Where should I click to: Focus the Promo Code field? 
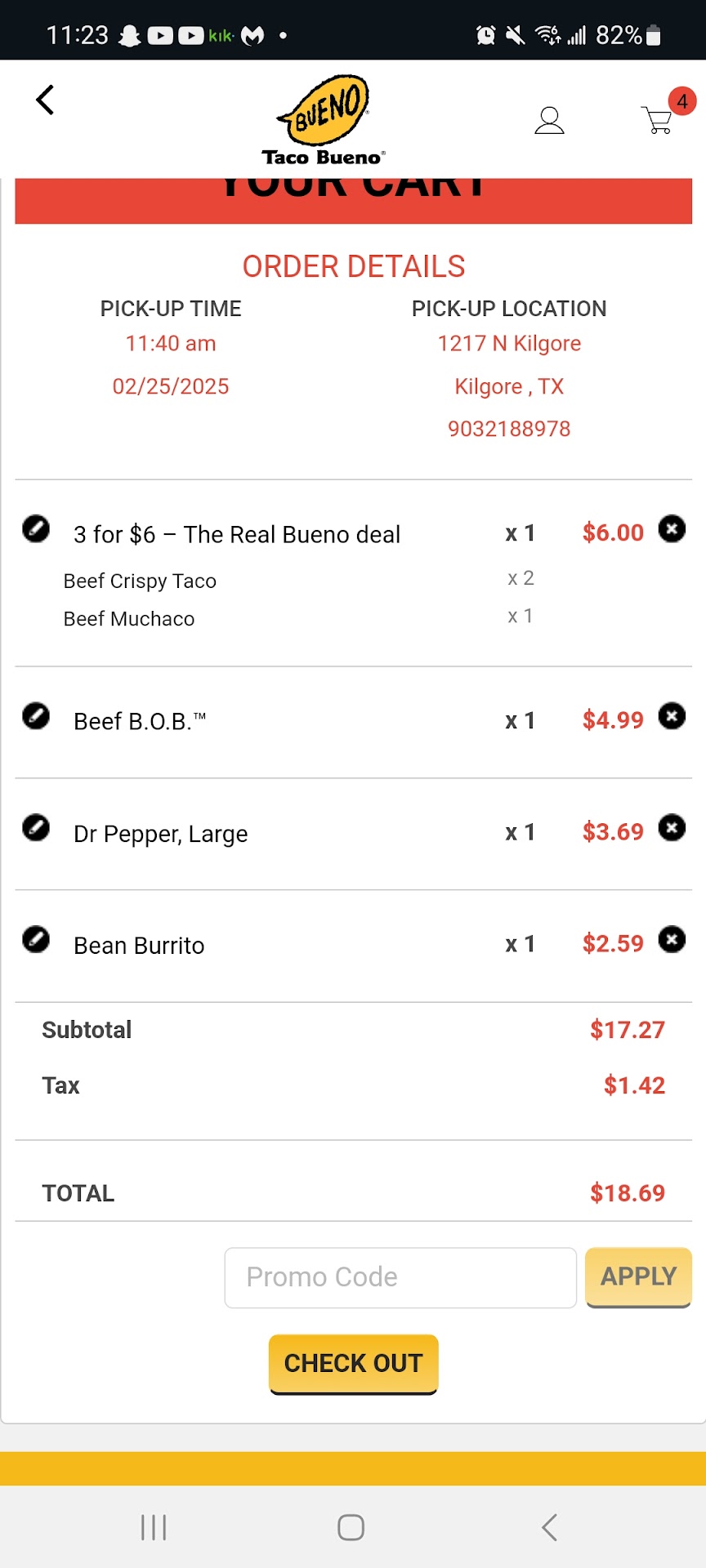[x=400, y=1277]
